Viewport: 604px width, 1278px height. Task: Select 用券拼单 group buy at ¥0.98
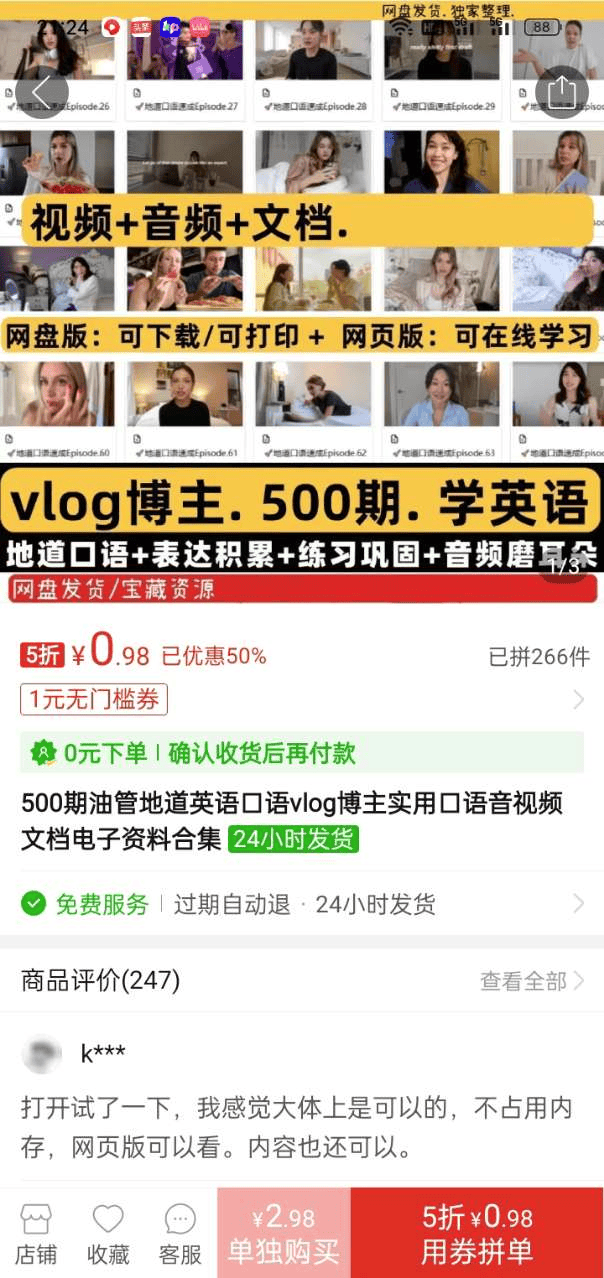pyautogui.click(x=477, y=1233)
